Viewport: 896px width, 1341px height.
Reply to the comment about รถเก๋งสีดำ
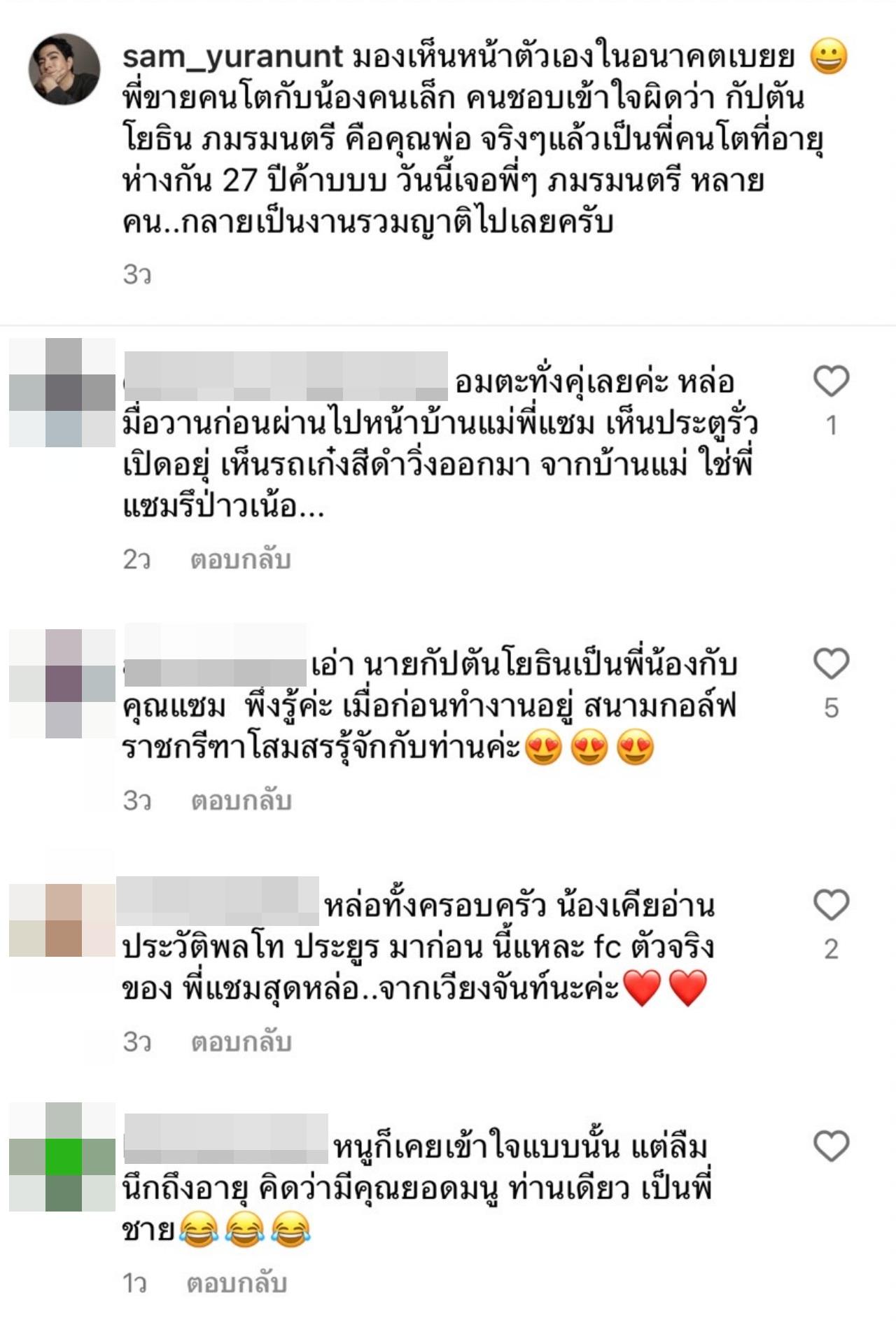[240, 559]
